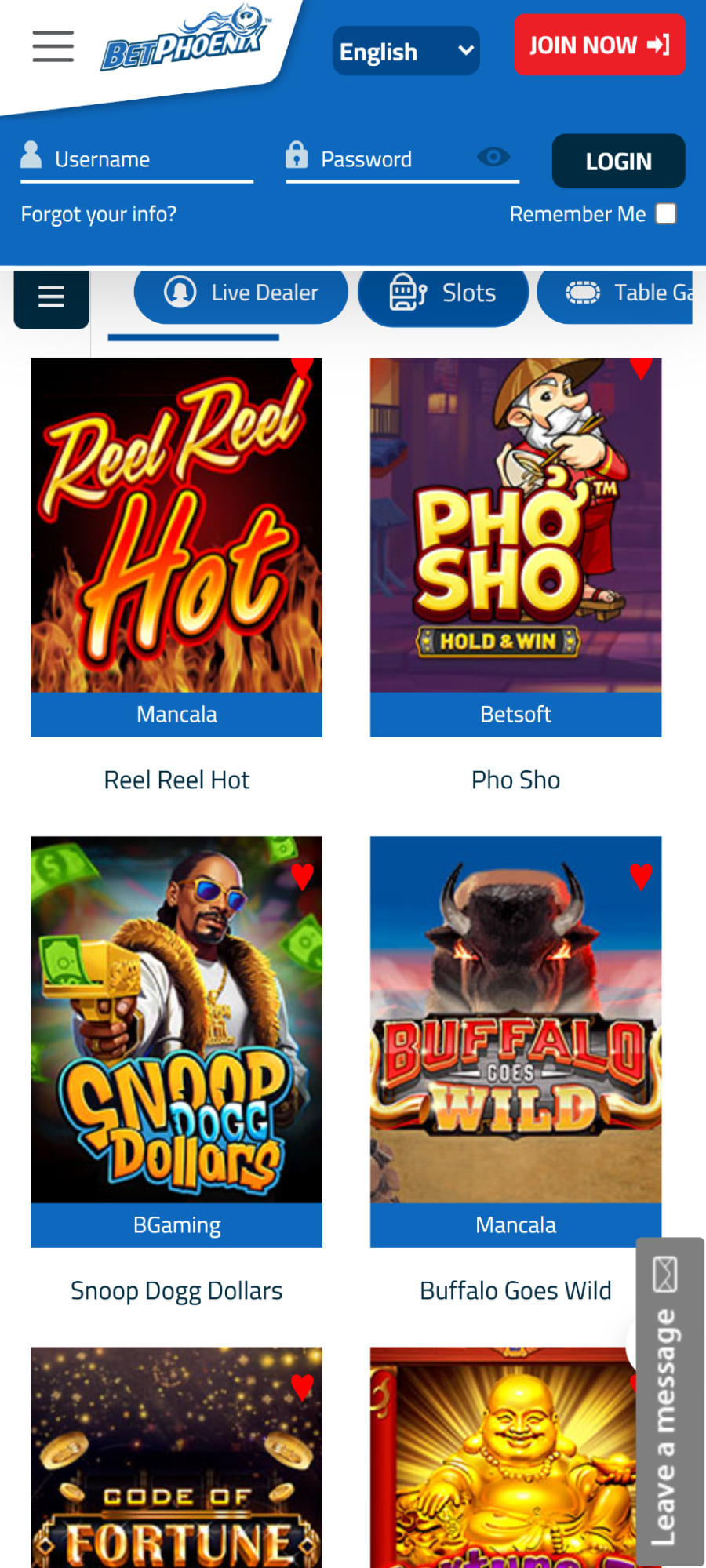Image resolution: width=706 pixels, height=1568 pixels.
Task: Expand the English language dropdown
Action: (x=406, y=51)
